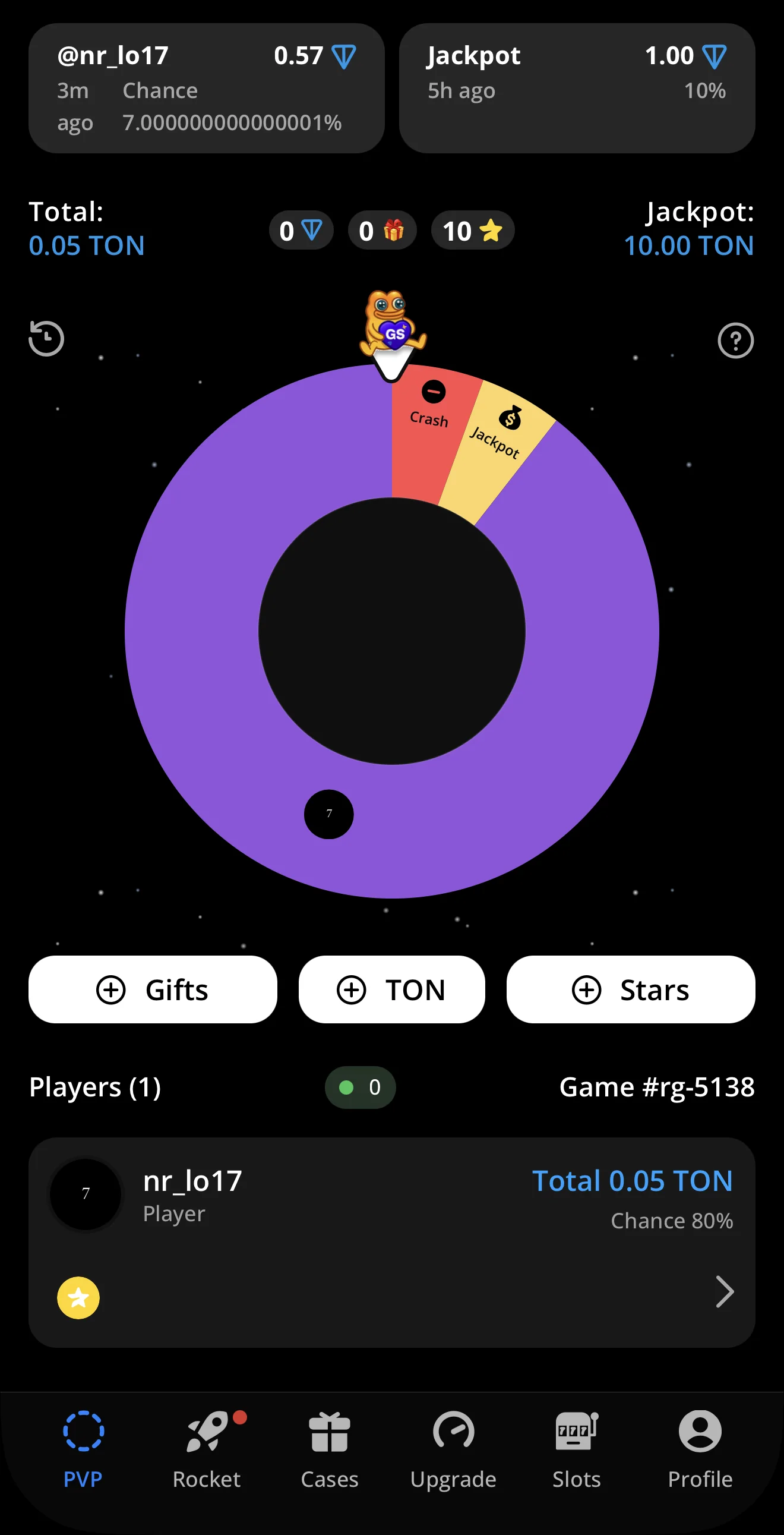Switch to the Cases tab
Image resolution: width=784 pixels, height=1535 pixels.
point(330,1448)
